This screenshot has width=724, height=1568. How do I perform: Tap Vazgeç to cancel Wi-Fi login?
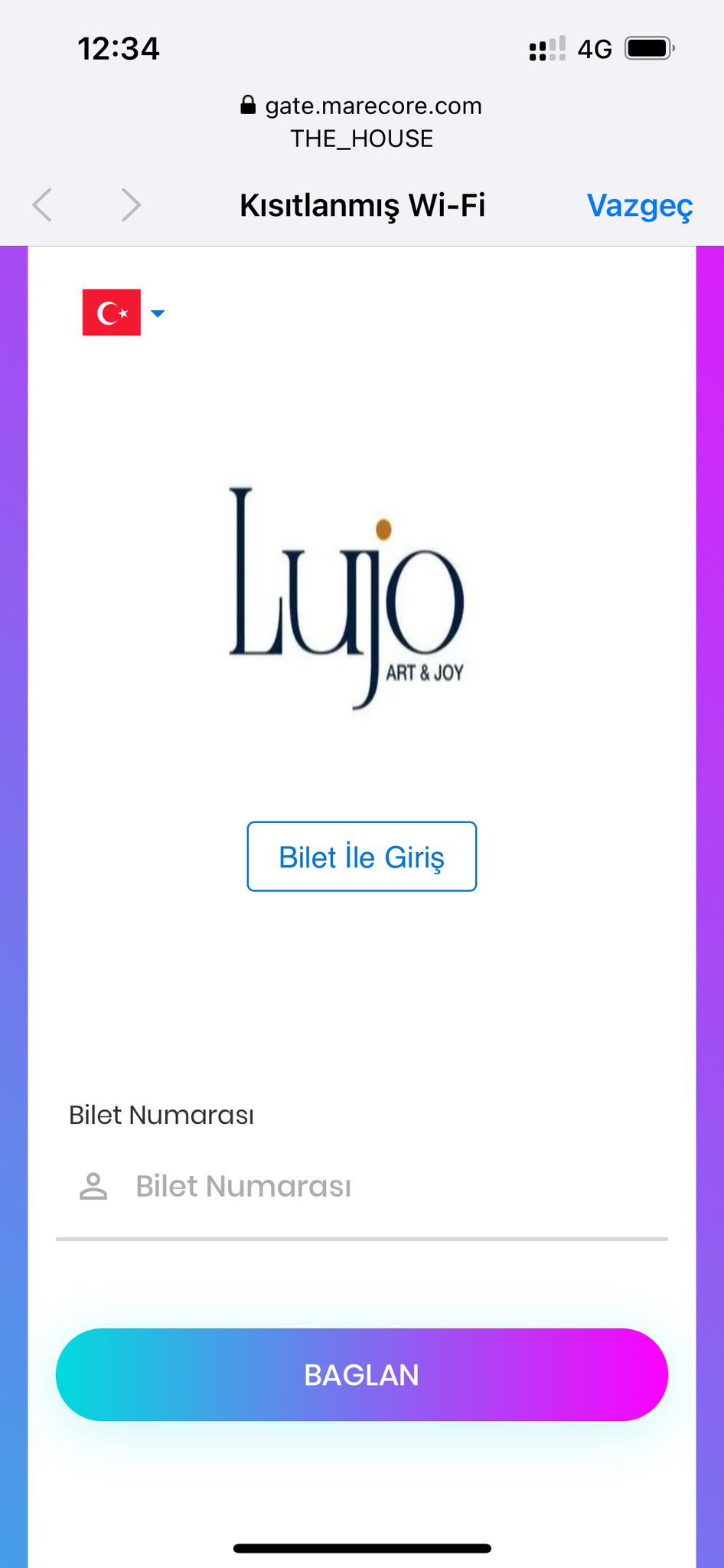(639, 205)
